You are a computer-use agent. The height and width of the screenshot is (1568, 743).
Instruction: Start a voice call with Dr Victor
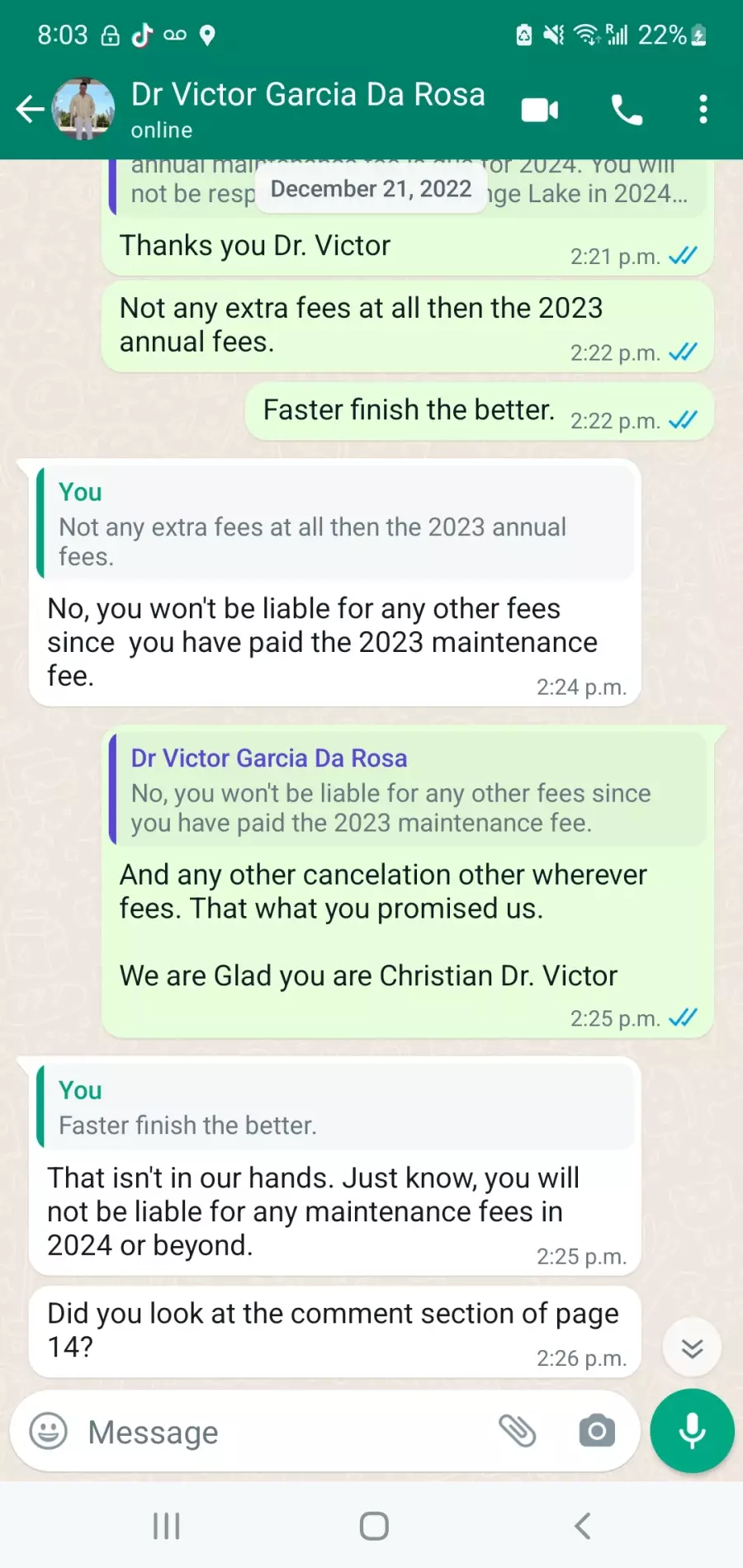[627, 109]
